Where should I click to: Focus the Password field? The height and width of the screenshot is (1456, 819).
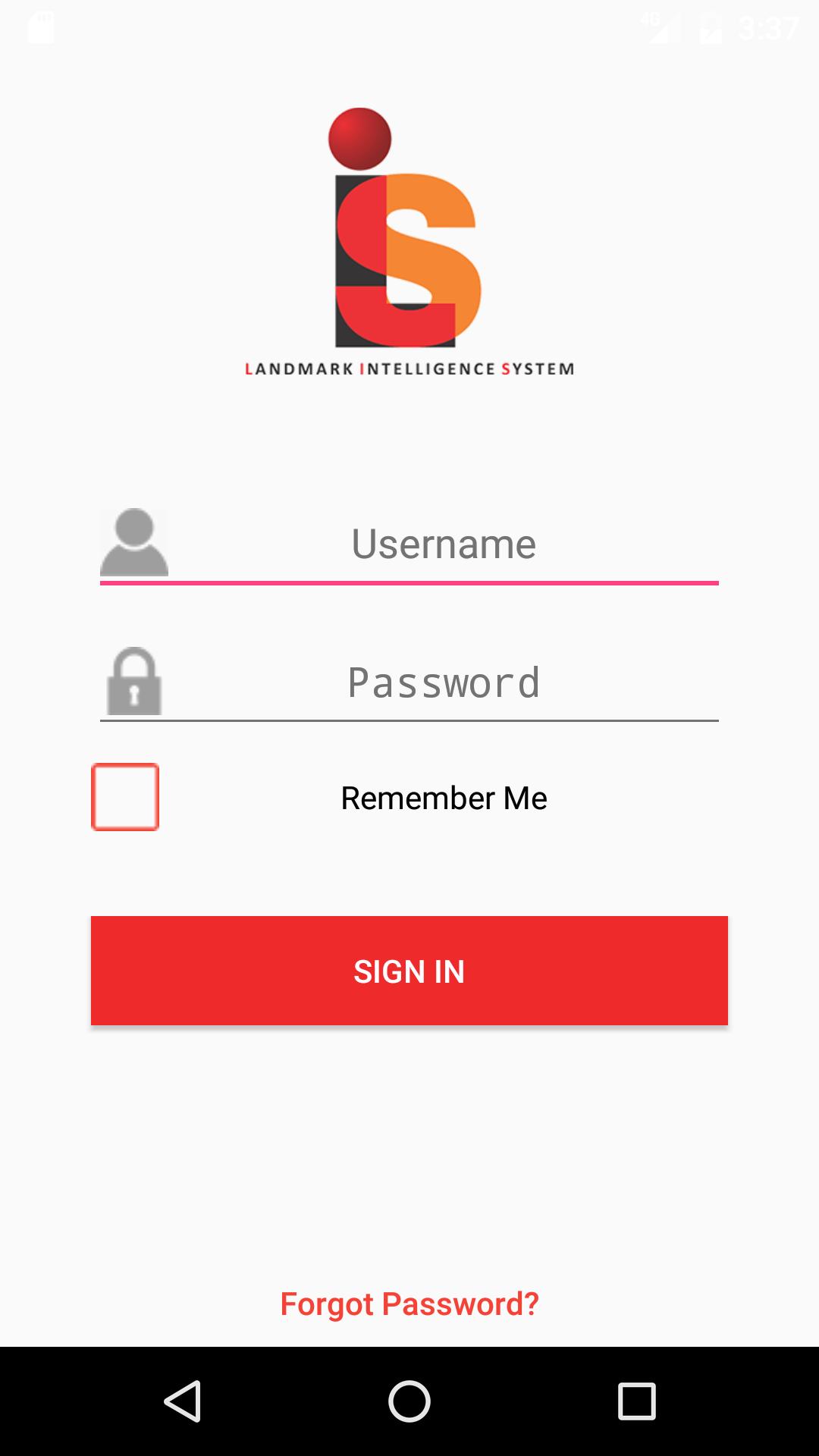tap(444, 682)
